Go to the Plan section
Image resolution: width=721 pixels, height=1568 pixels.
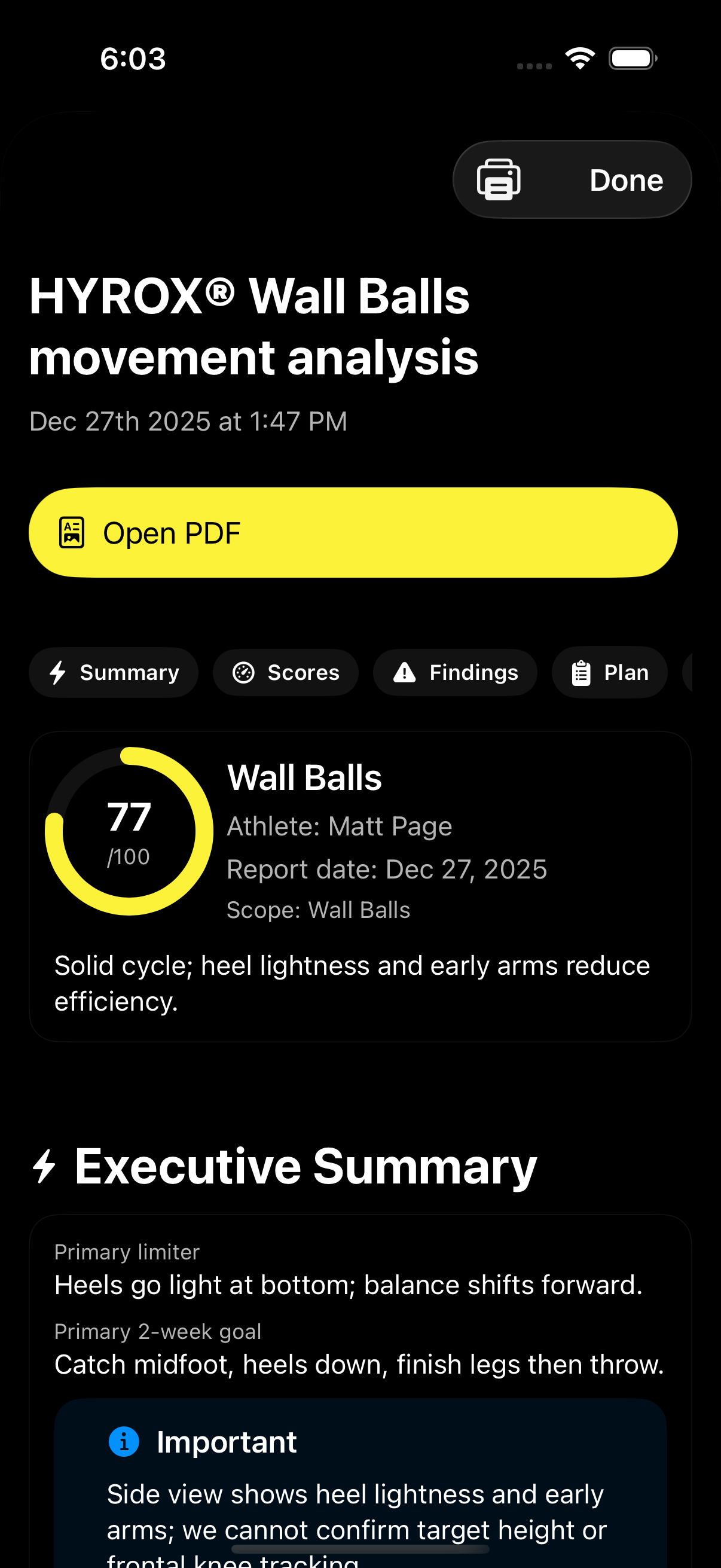pos(609,673)
